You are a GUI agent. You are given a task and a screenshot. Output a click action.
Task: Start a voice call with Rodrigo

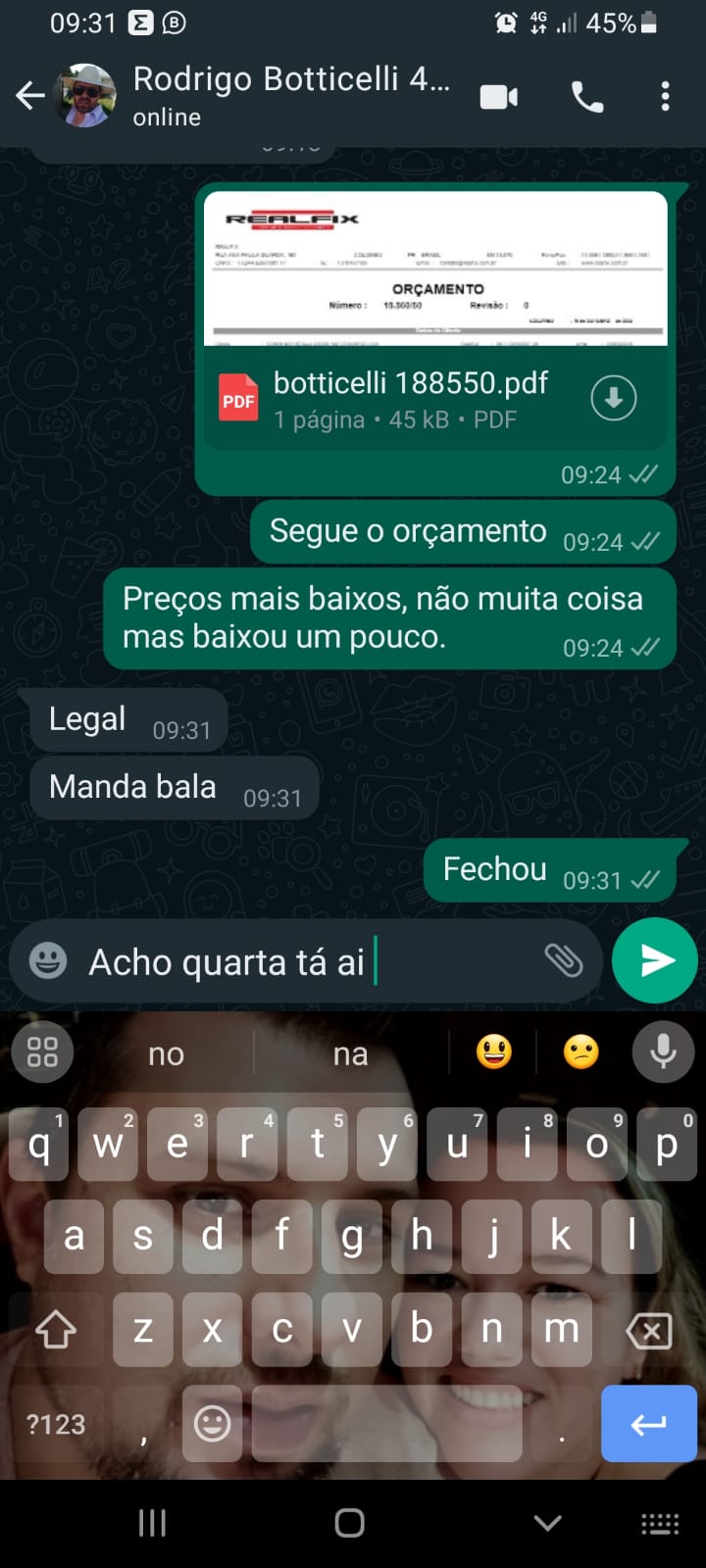586,96
